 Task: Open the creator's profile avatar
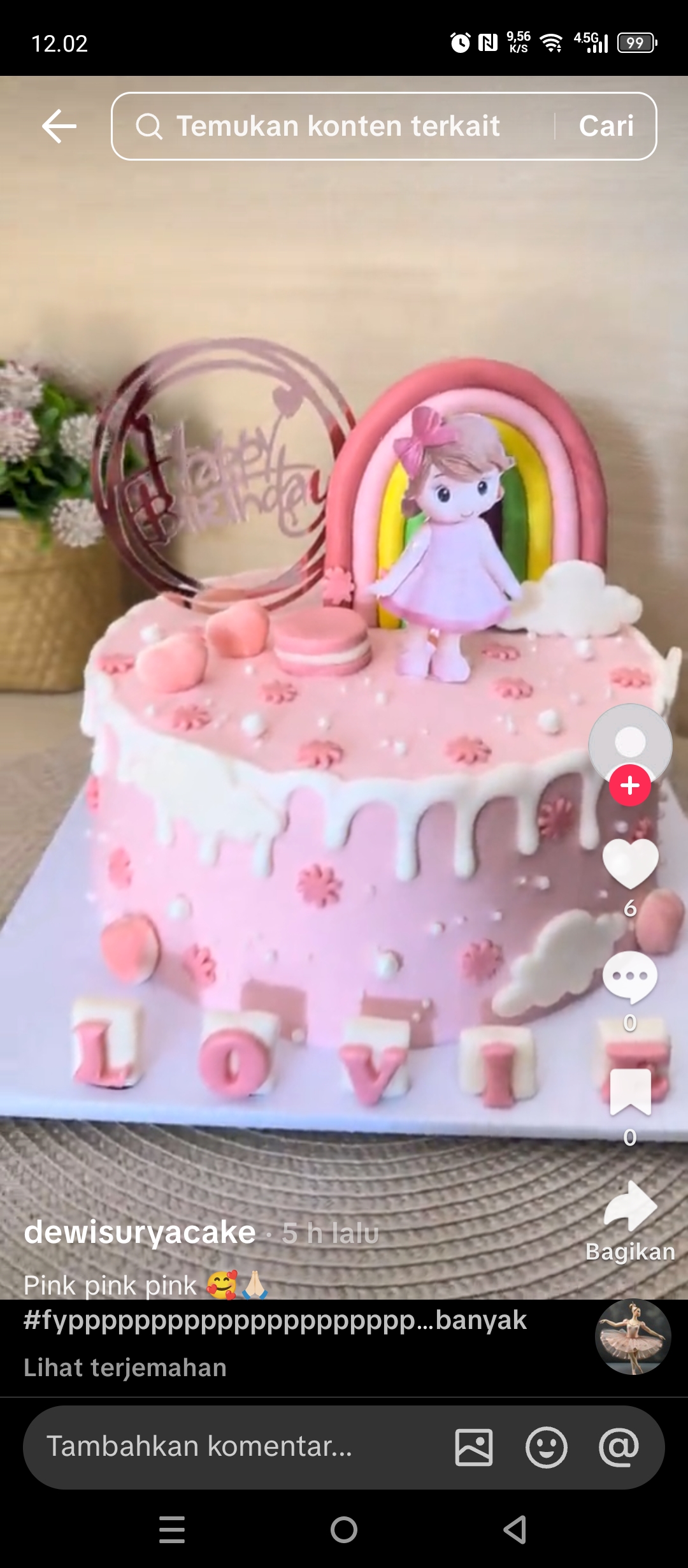pos(630,743)
